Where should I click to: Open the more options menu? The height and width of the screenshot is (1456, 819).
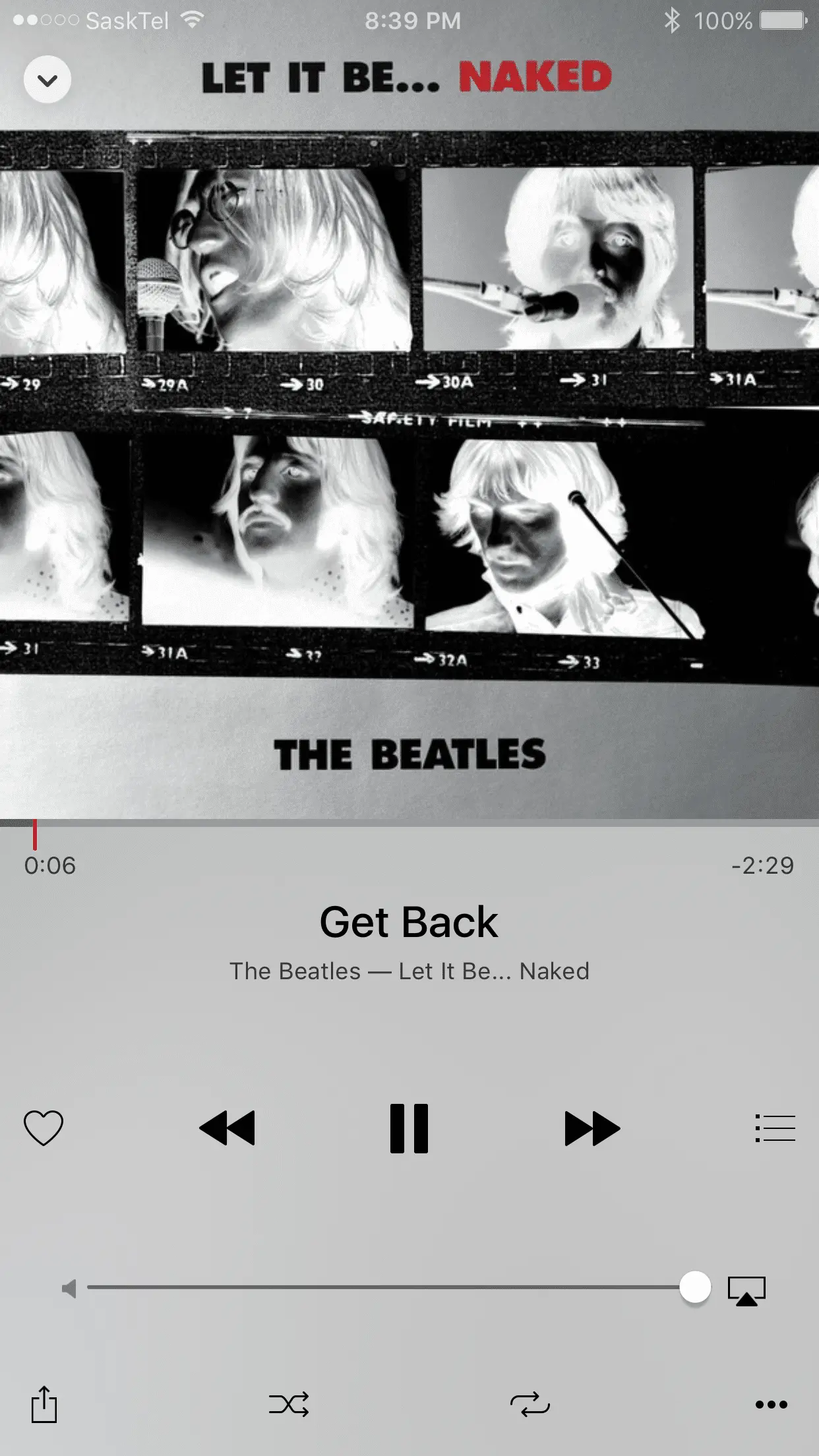(x=771, y=1405)
